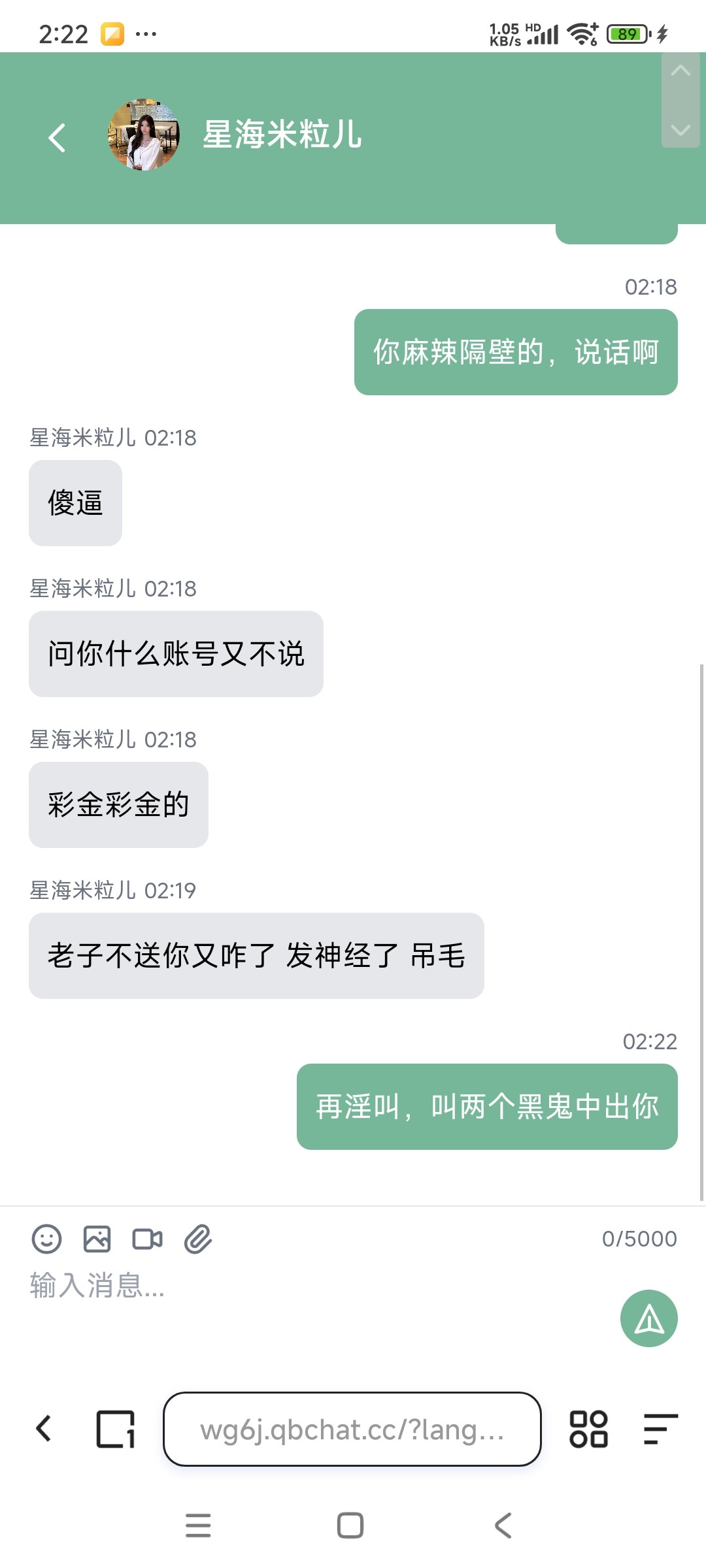Viewport: 706px width, 1568px height.
Task: Tap the browser address bar
Action: (x=352, y=1429)
